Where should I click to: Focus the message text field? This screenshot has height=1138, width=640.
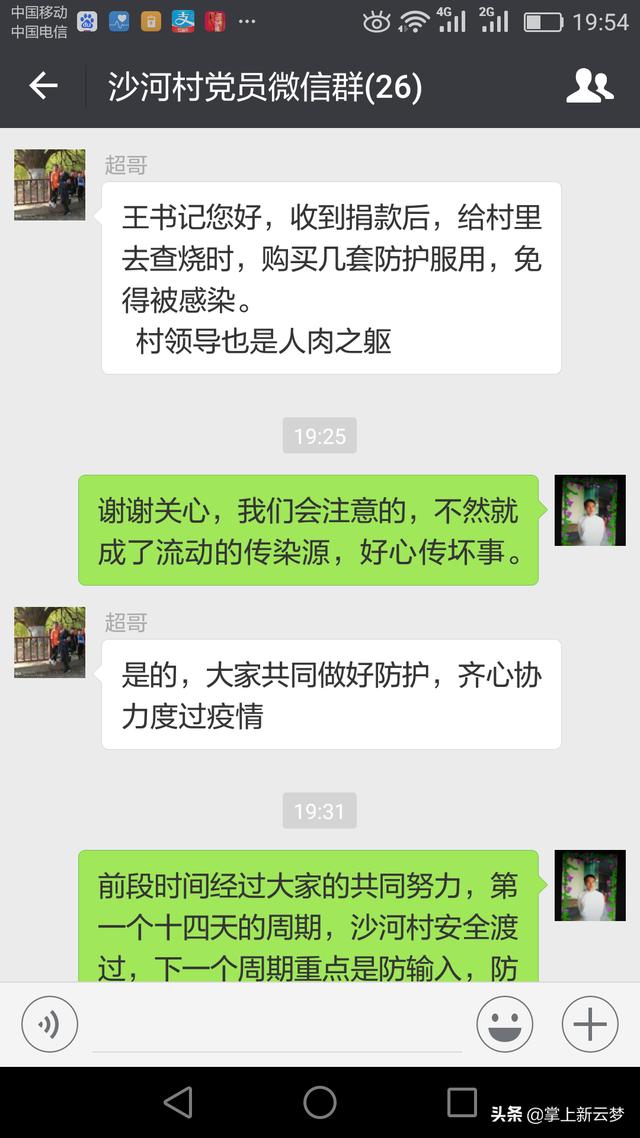[x=277, y=1025]
